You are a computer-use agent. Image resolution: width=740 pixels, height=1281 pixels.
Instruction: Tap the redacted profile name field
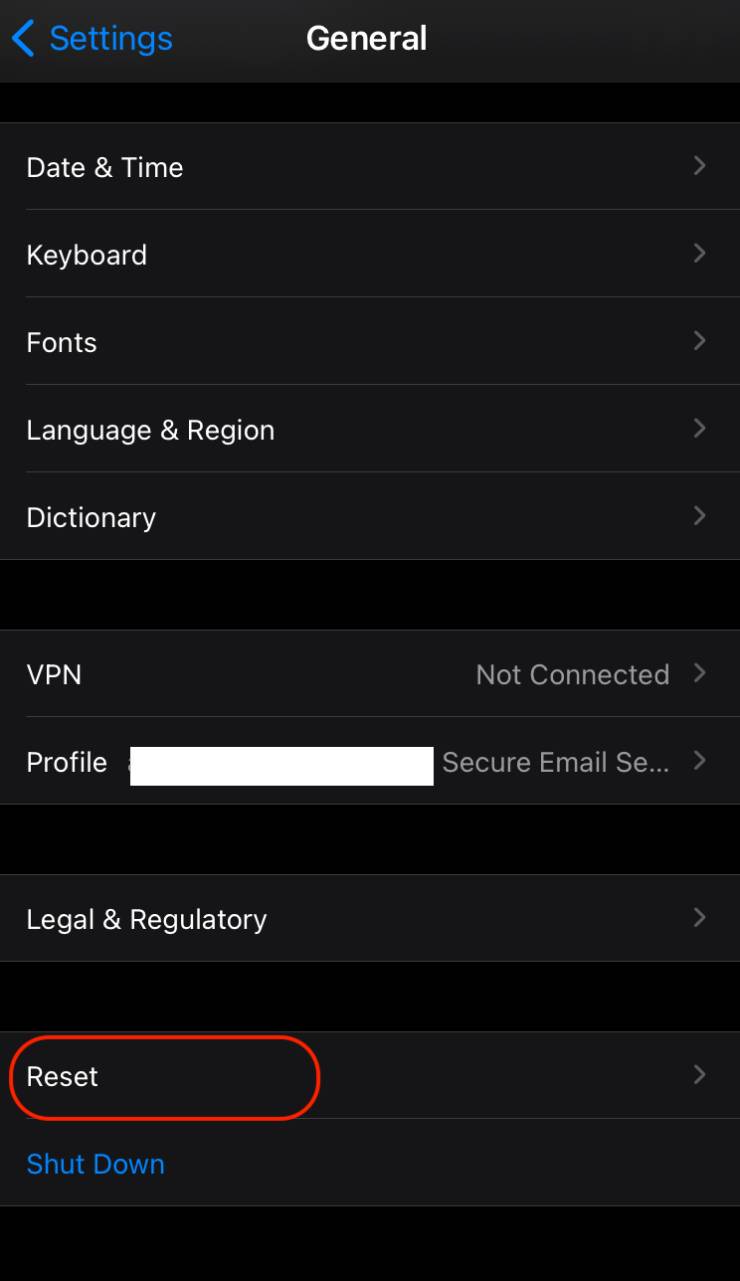280,765
